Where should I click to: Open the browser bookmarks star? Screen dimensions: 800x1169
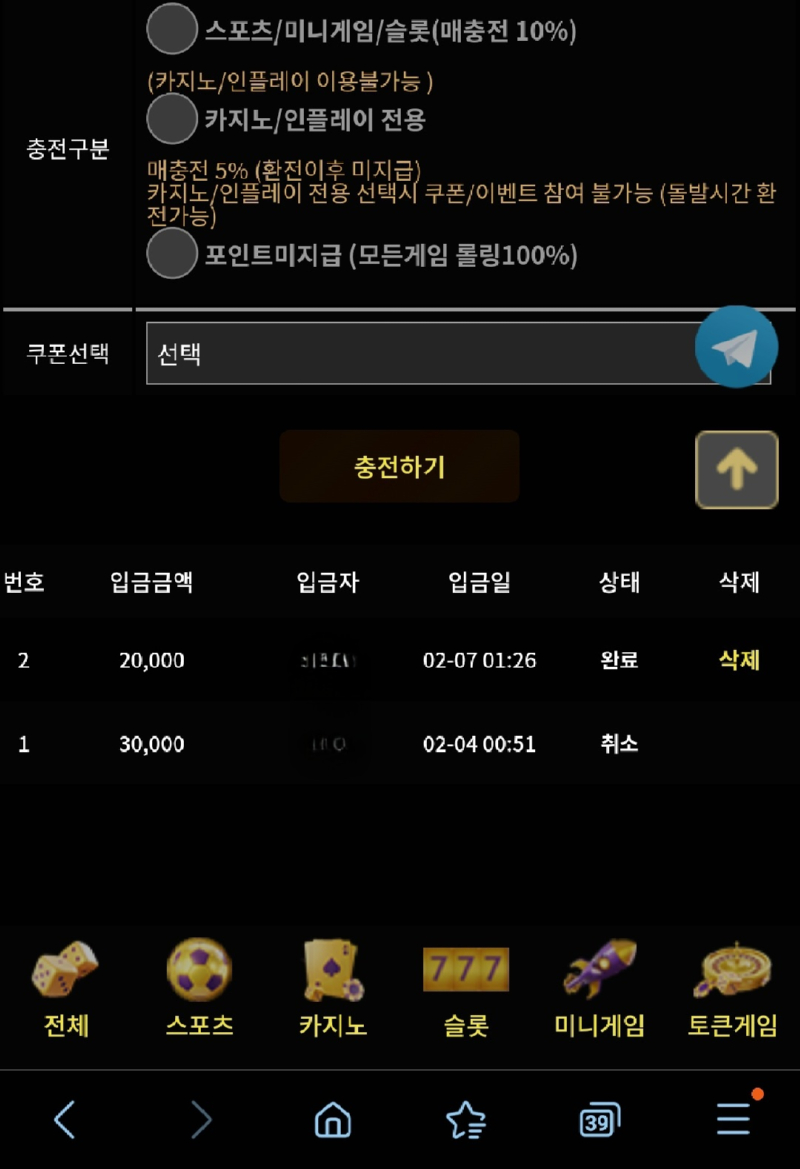pos(466,1120)
